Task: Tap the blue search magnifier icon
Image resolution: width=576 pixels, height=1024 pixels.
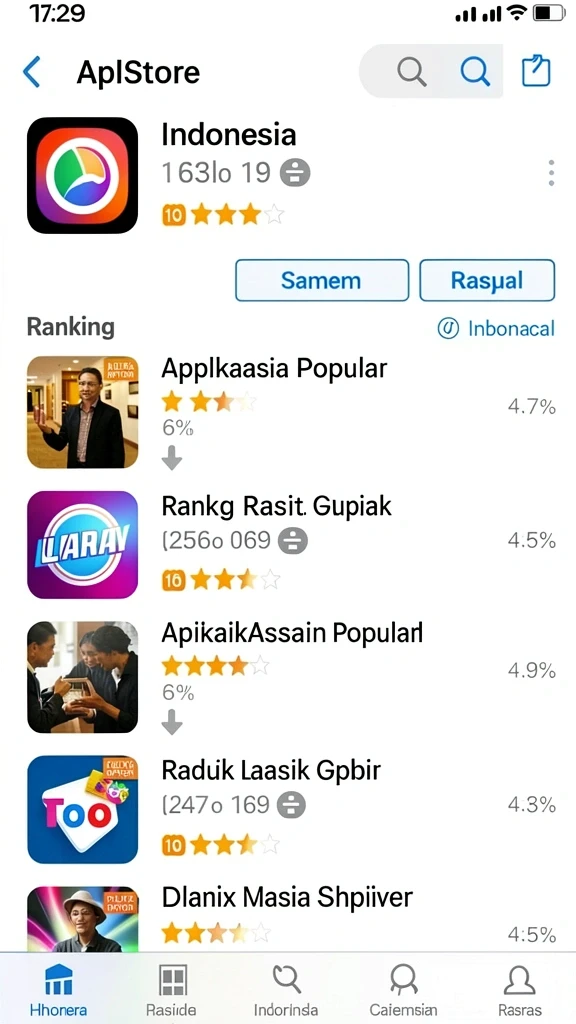Action: pos(475,71)
